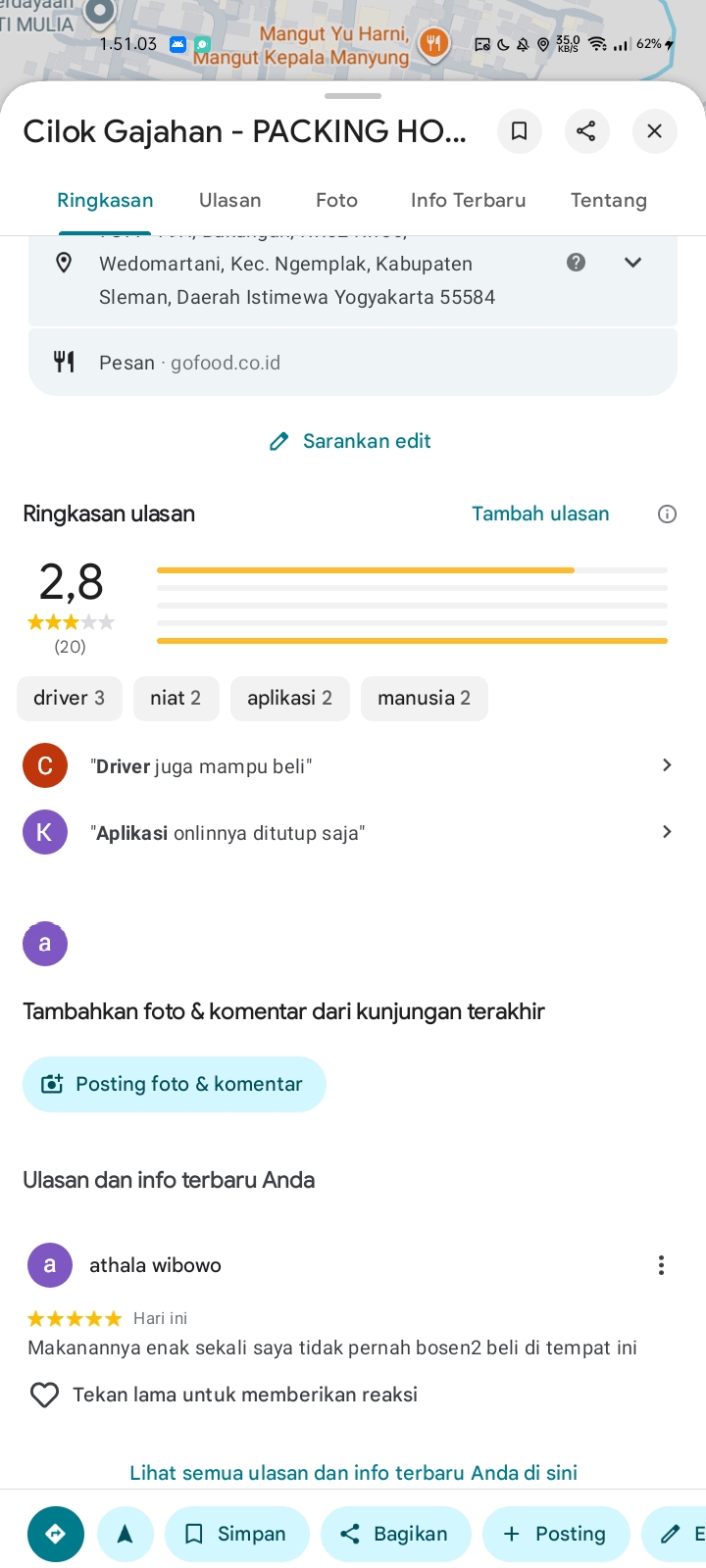
Task: Switch to the Ulasan tab
Action: pos(230,200)
